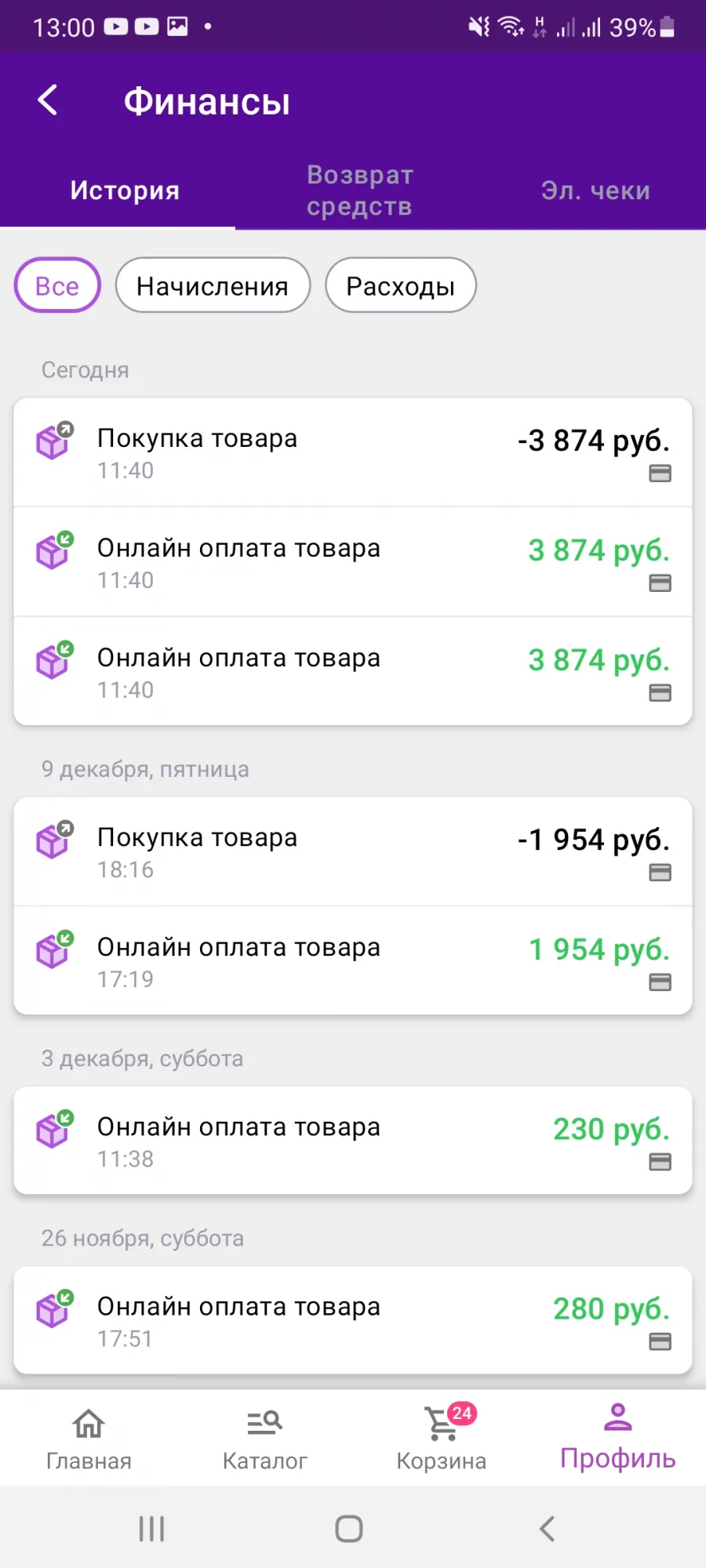
Task: View the 280 руб. payment from 26 ноября
Action: coord(353,1320)
